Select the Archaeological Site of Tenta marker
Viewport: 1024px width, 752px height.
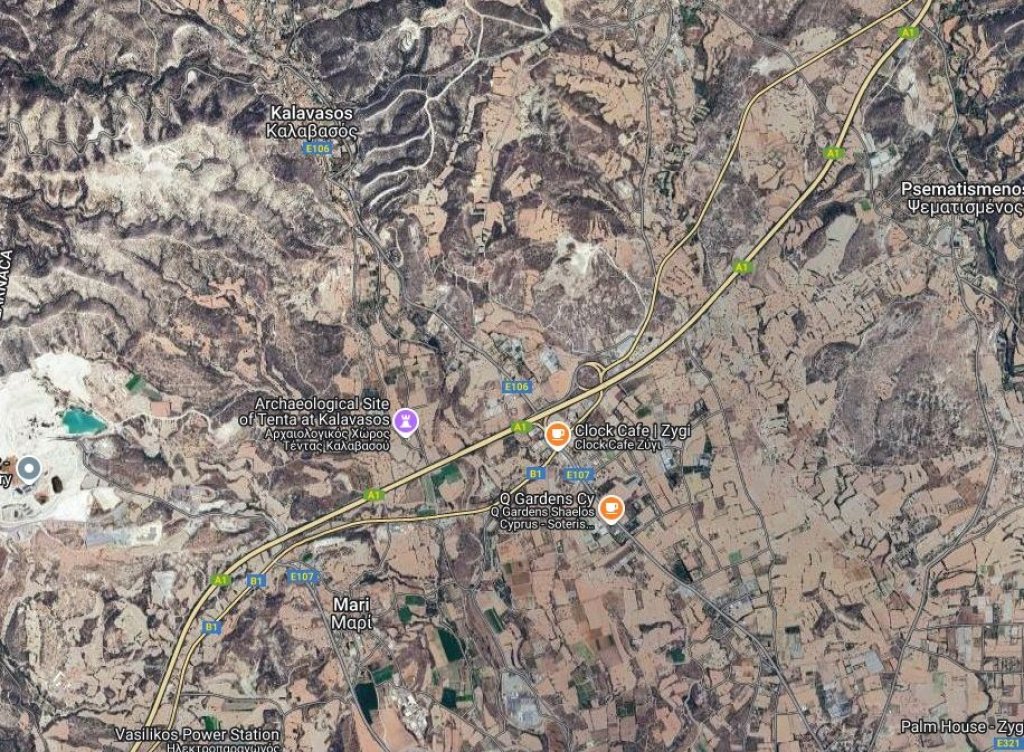(x=406, y=419)
